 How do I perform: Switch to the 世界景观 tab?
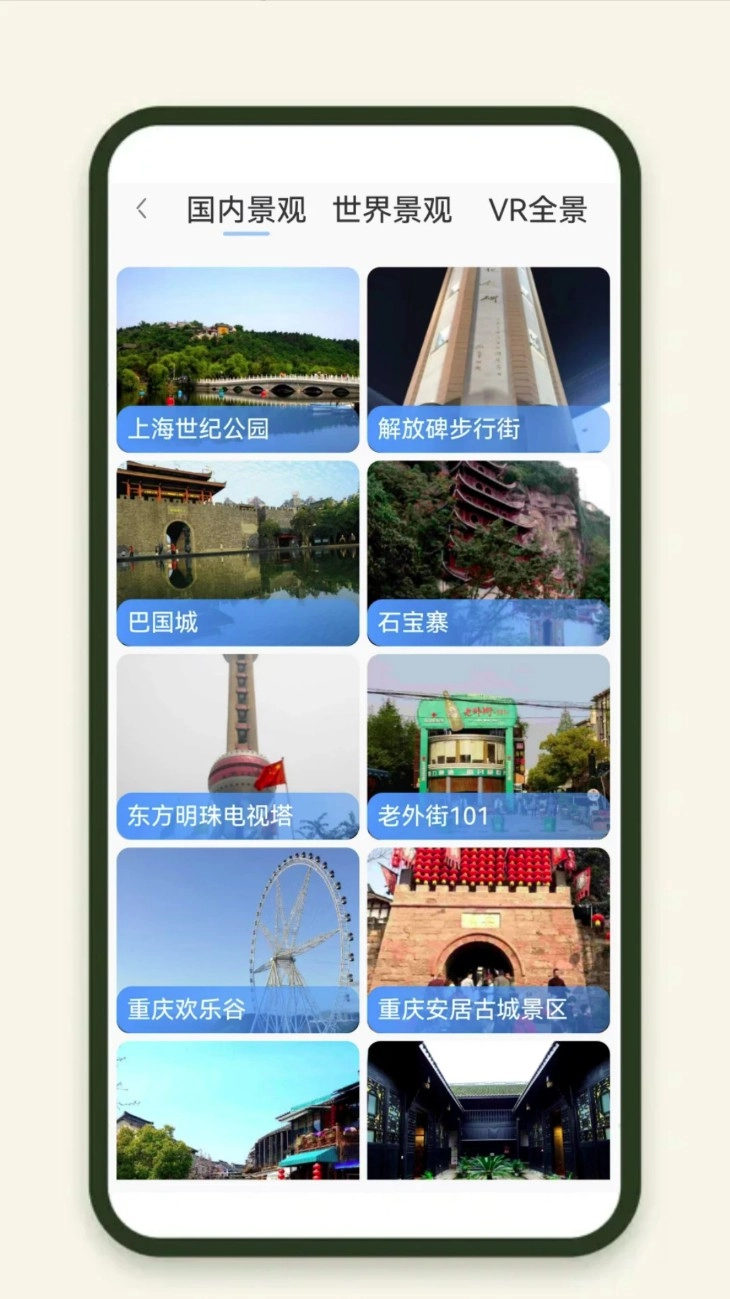(x=394, y=210)
